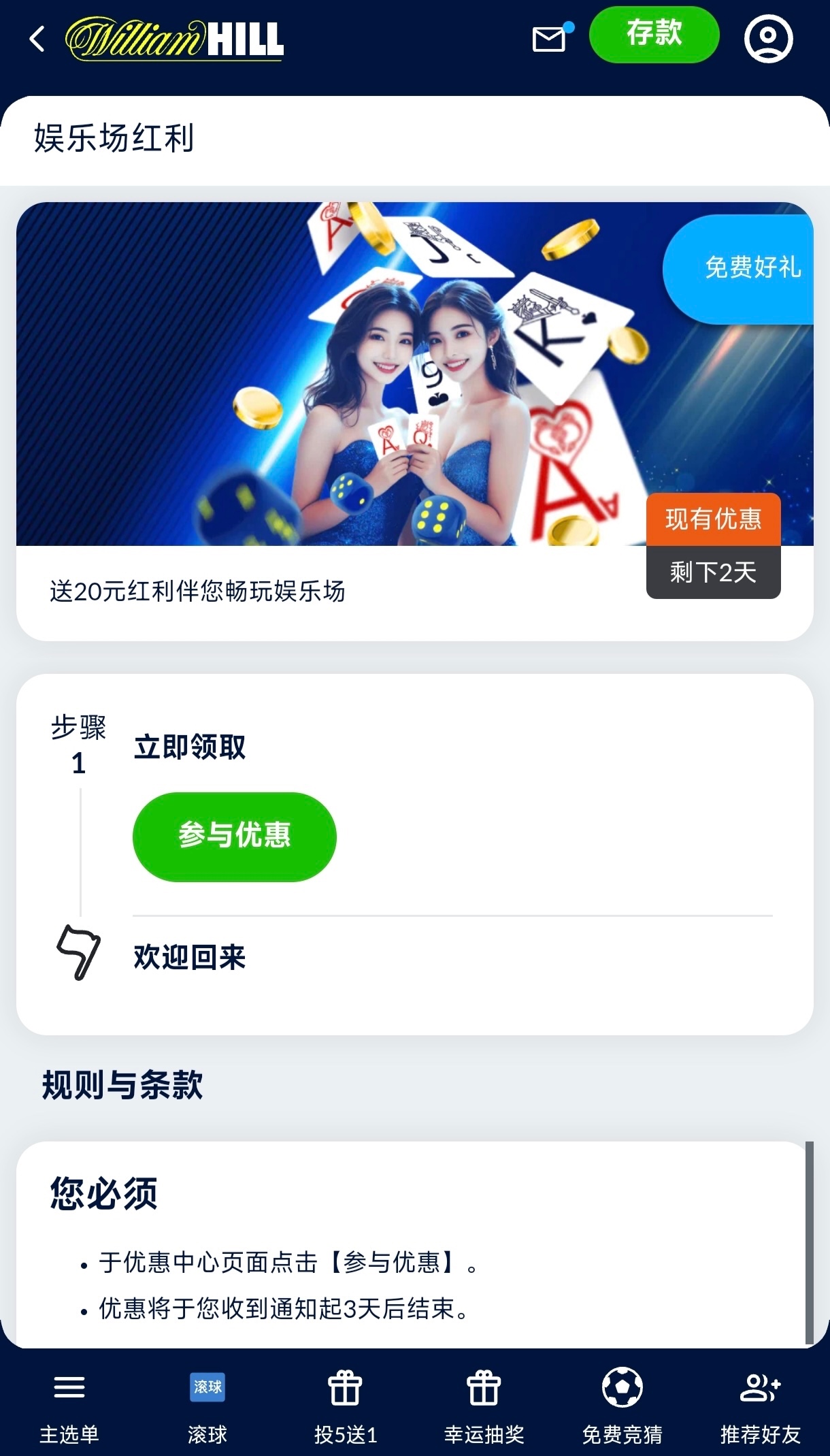Open the messages envelope icon
Image resolution: width=830 pixels, height=1456 pixels.
tap(550, 39)
